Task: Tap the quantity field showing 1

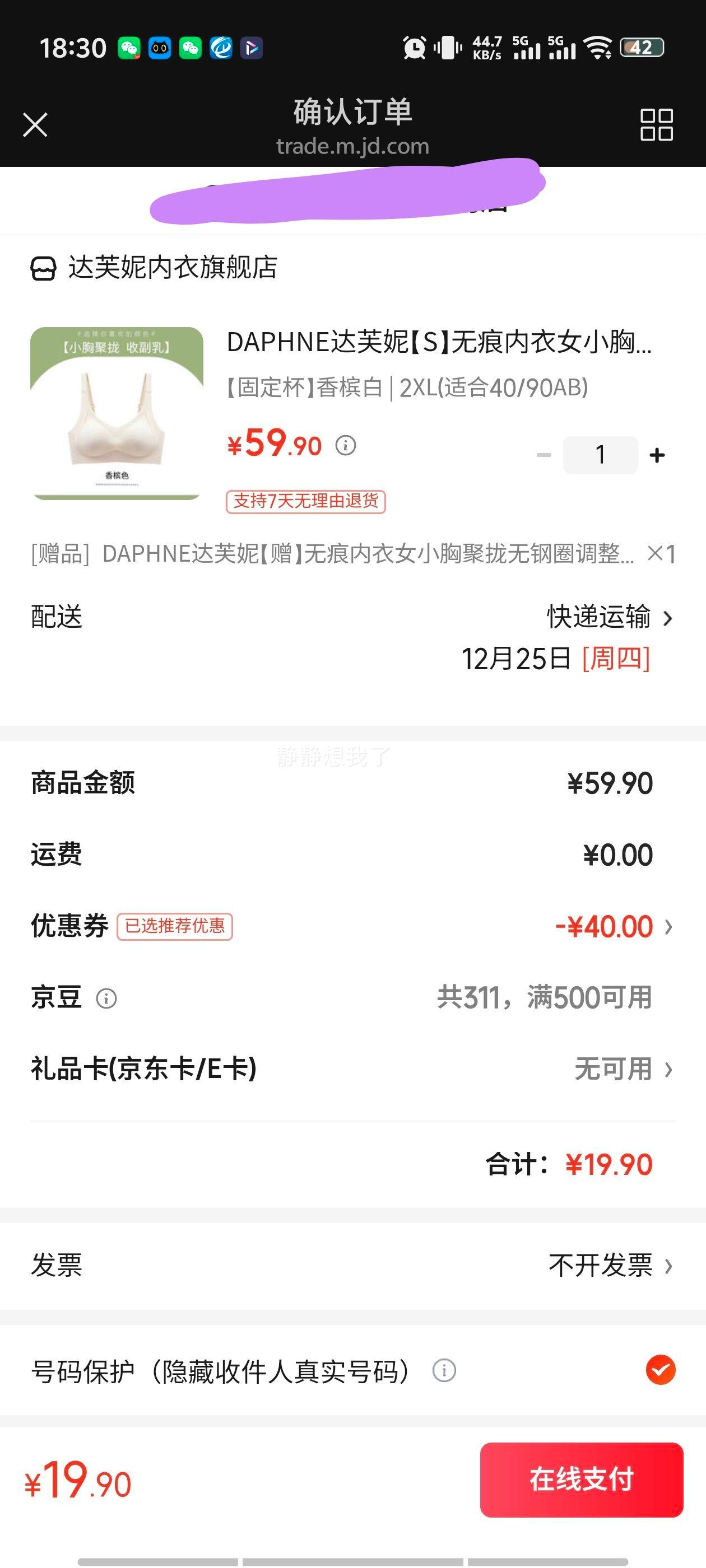Action: [600, 455]
